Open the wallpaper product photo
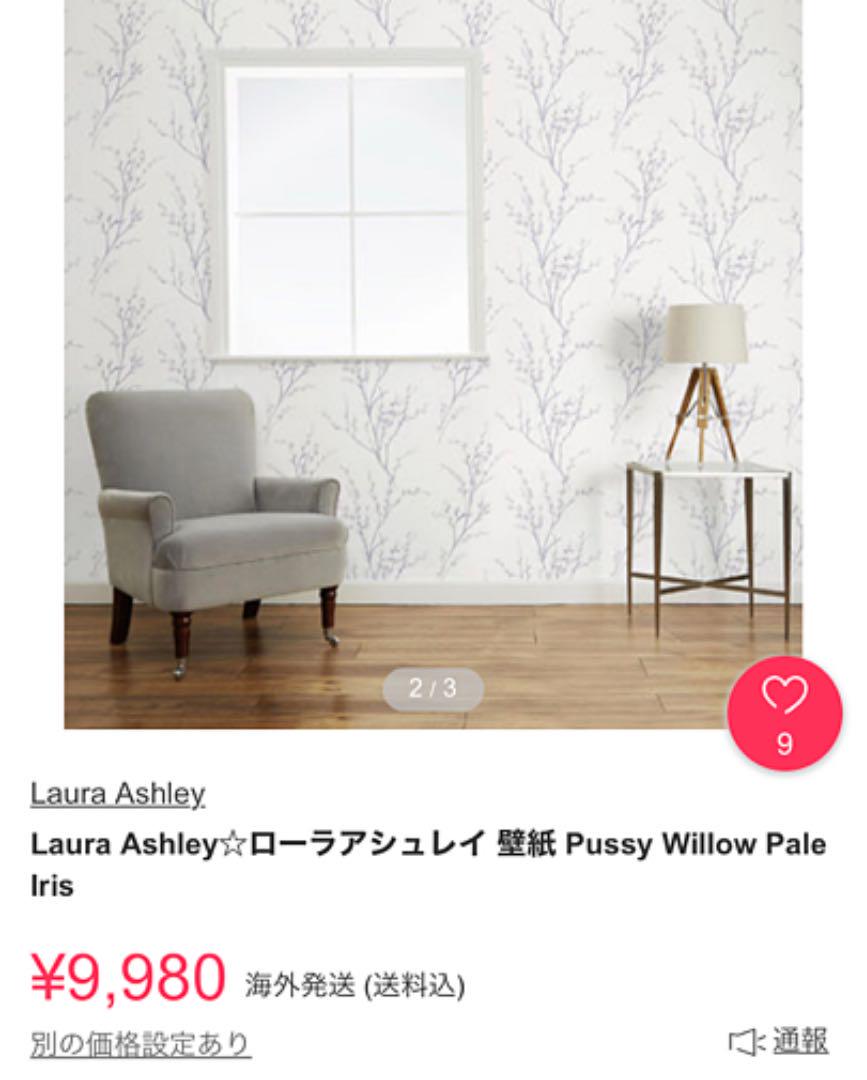Image resolution: width=867 pixels, height=1080 pixels. point(432,360)
